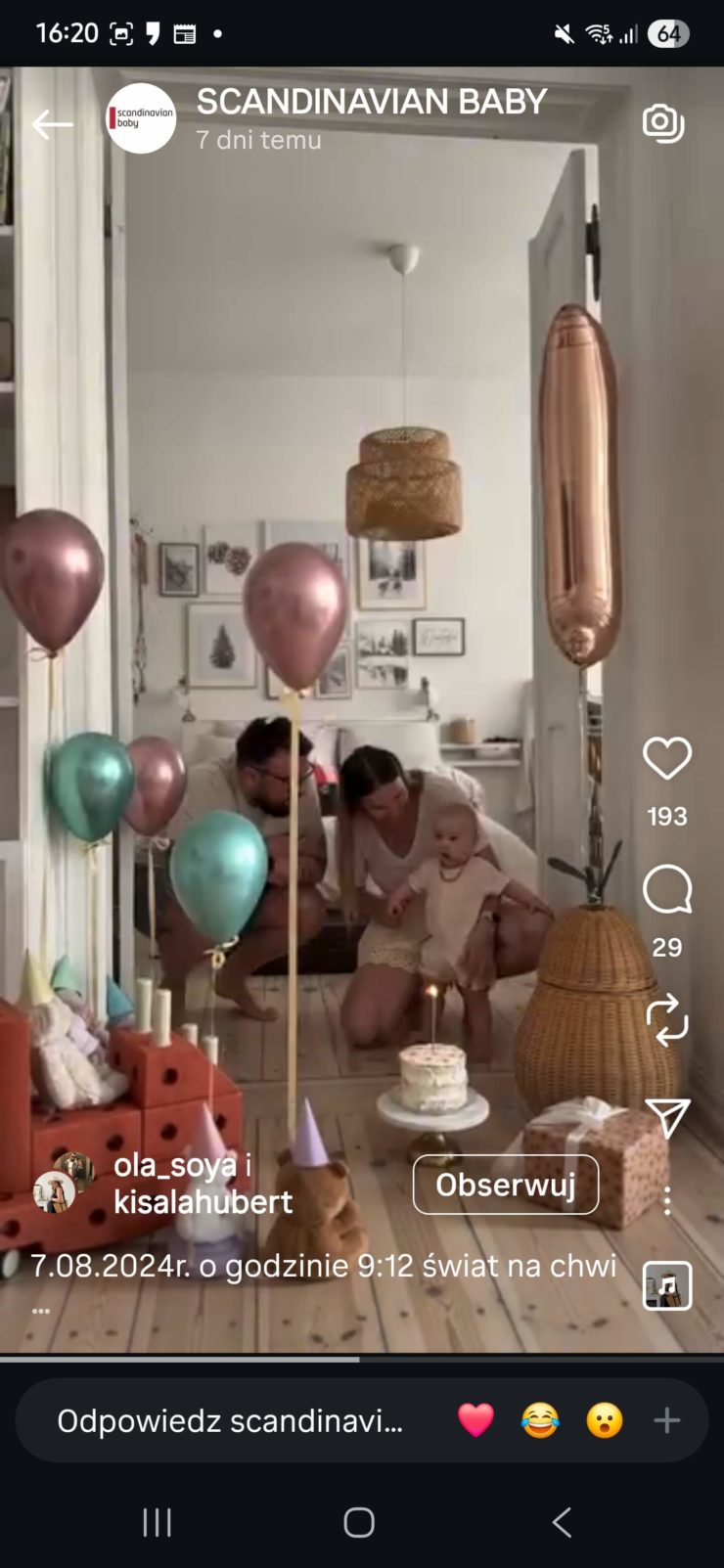Like this reel with the heart icon
The image size is (724, 1568).
point(667,759)
